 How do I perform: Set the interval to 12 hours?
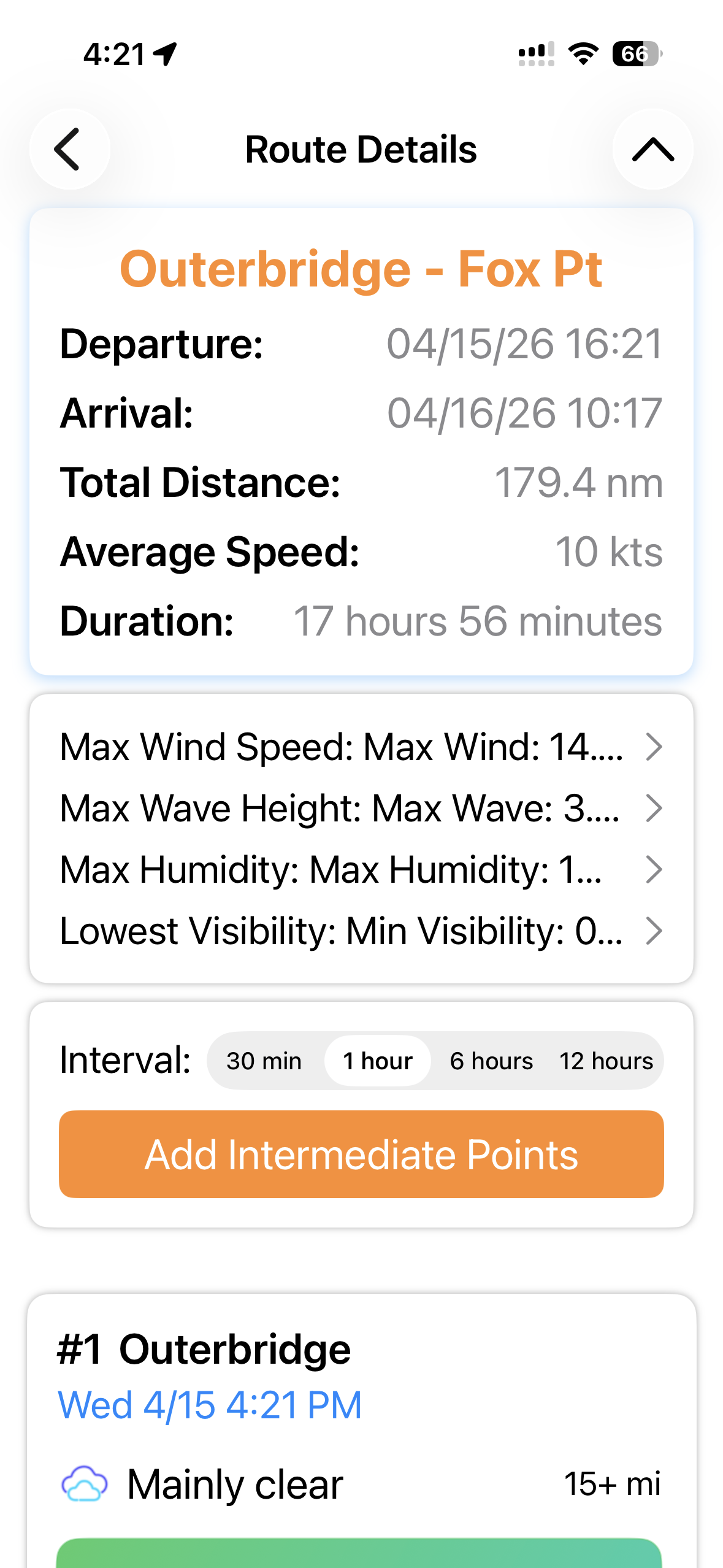[606, 1061]
